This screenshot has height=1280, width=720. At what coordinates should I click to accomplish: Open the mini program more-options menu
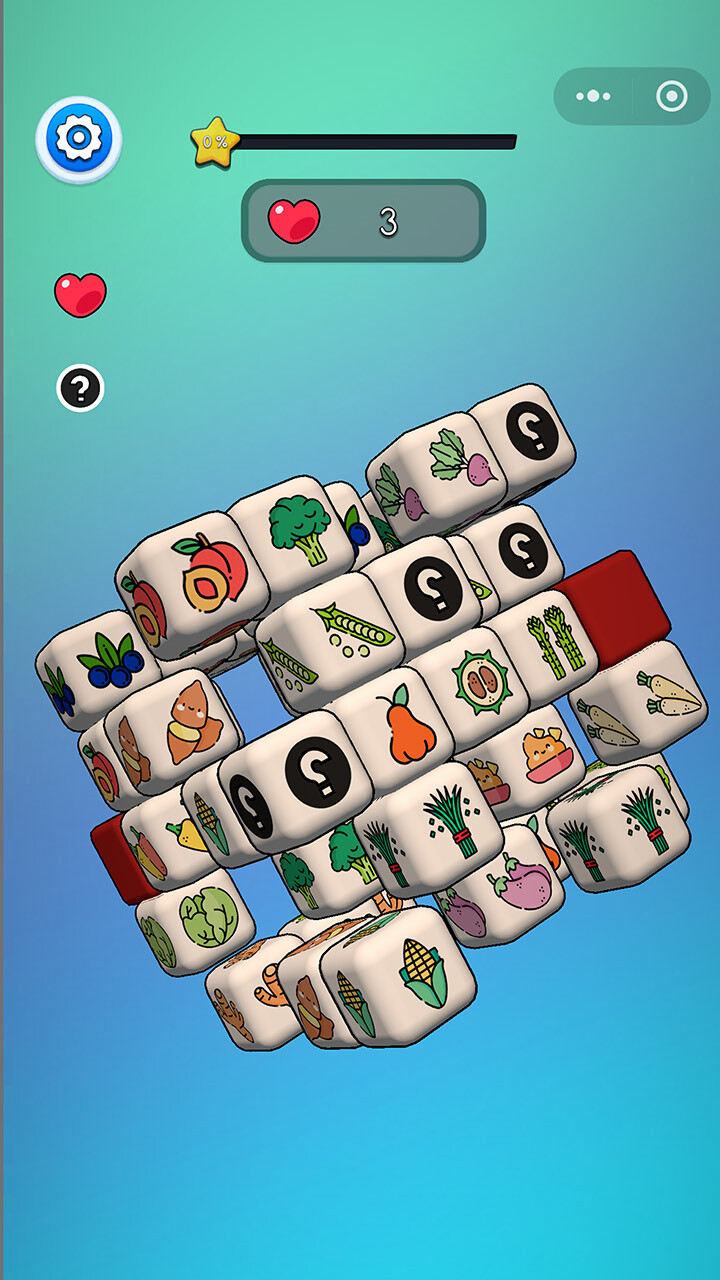[x=594, y=96]
